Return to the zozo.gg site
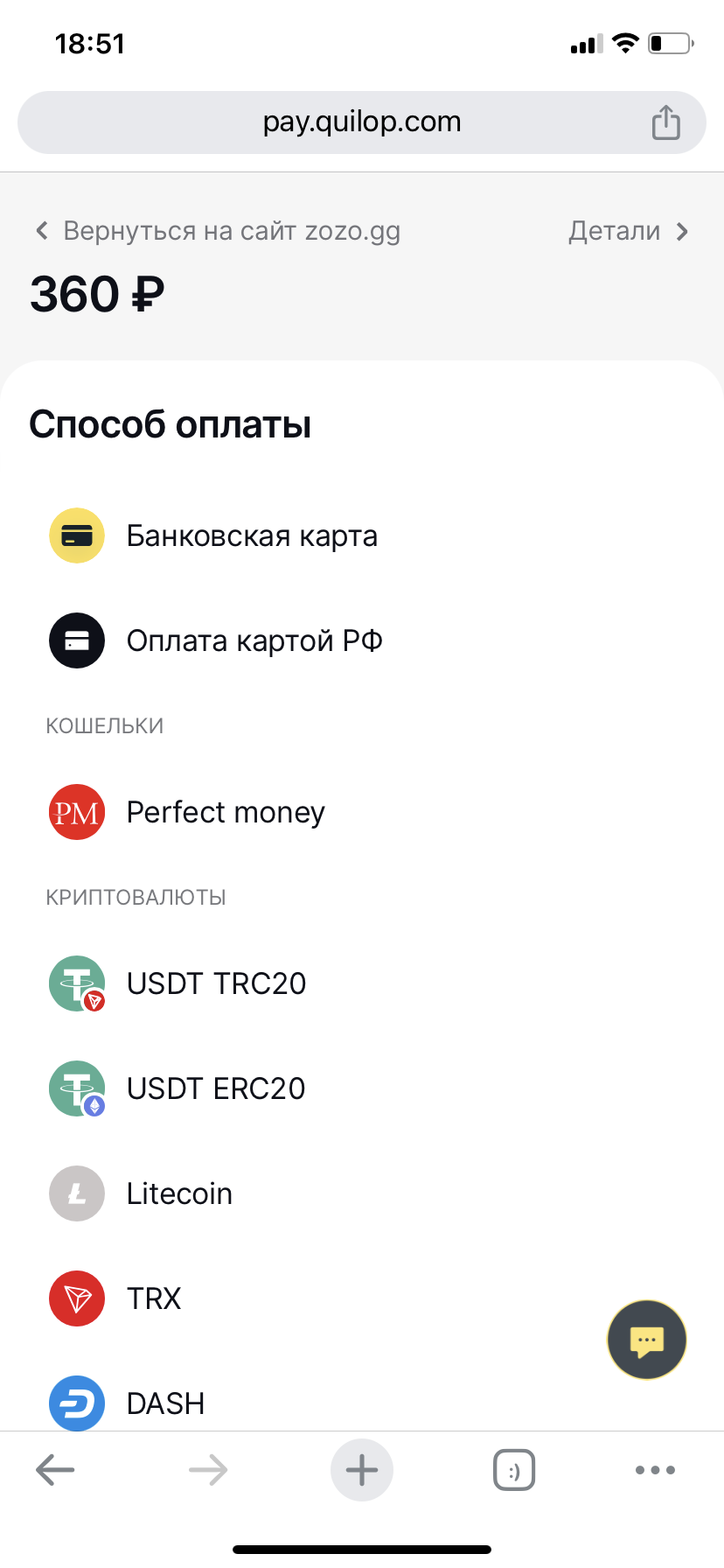Screen dimensions: 724x1568 coord(219,231)
